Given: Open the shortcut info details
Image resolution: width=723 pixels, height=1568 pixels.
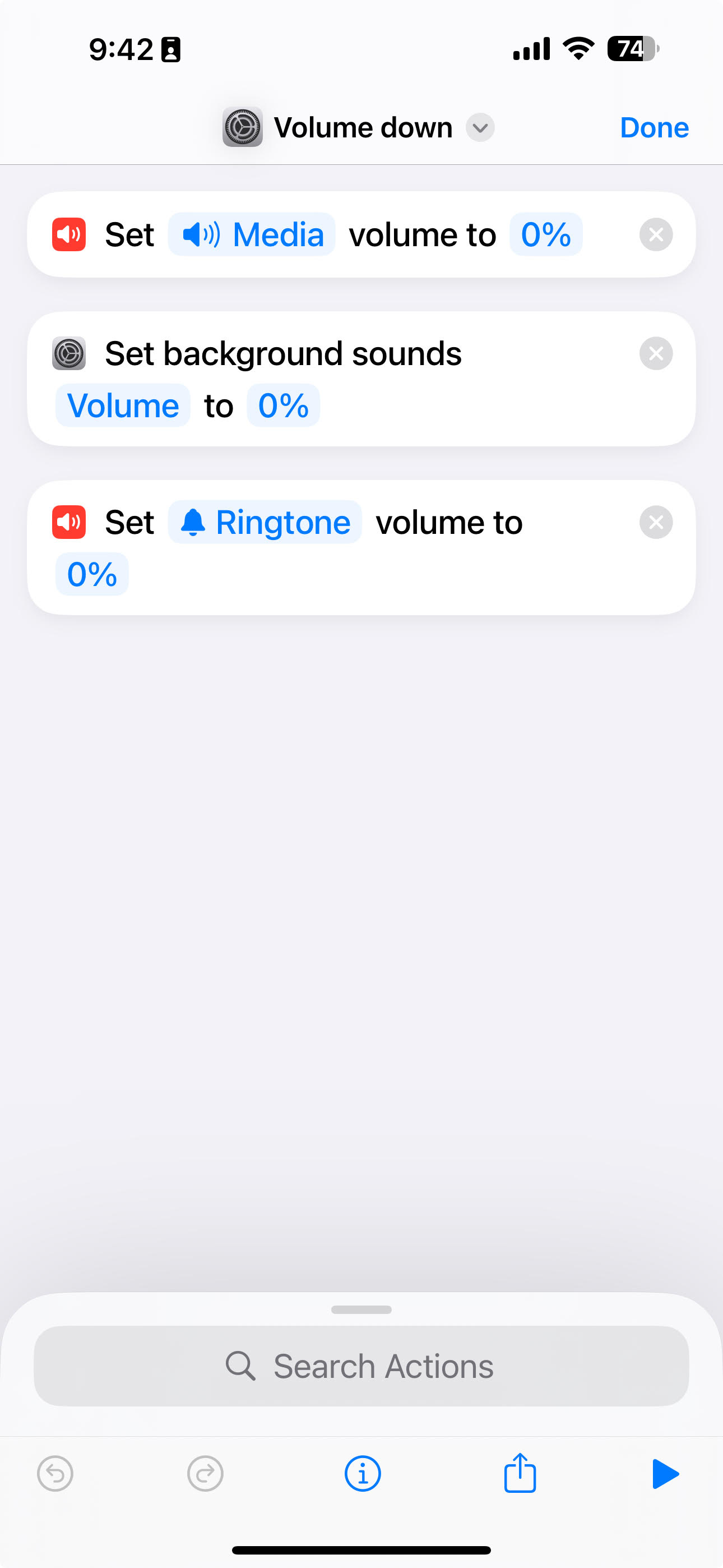Looking at the screenshot, I should [x=363, y=1474].
